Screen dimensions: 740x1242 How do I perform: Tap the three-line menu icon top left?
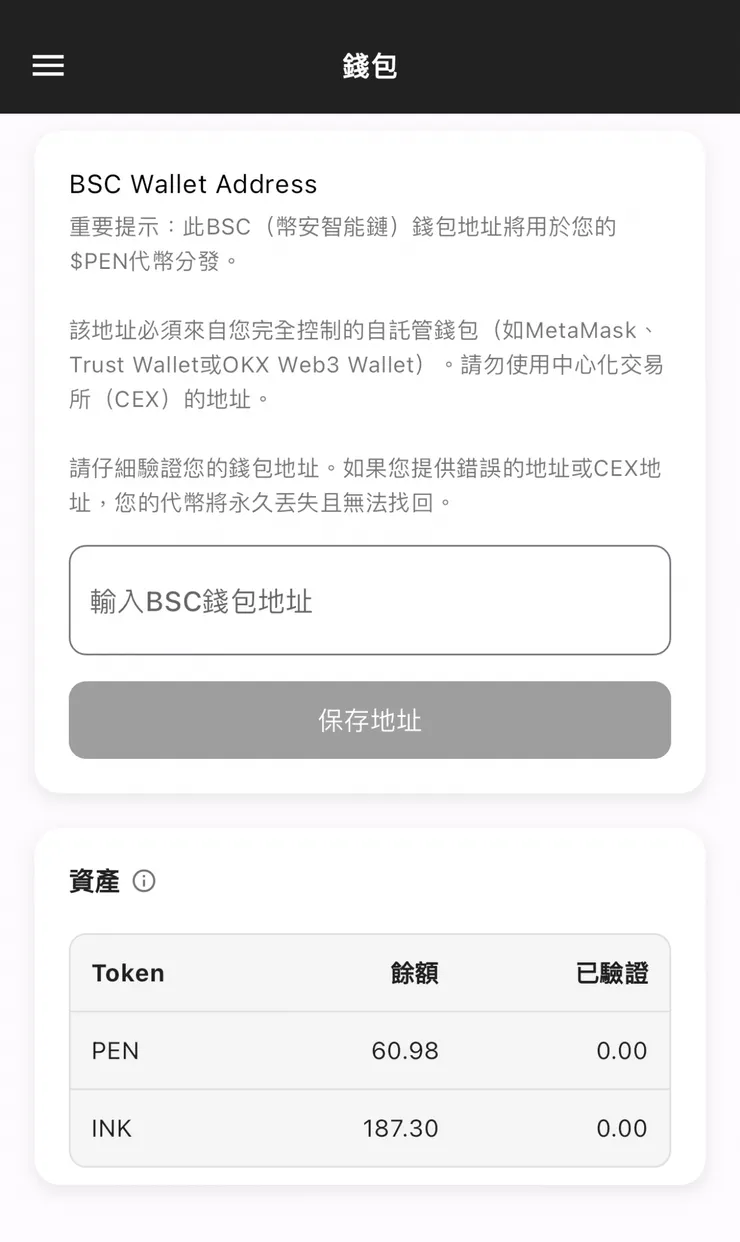click(48, 65)
